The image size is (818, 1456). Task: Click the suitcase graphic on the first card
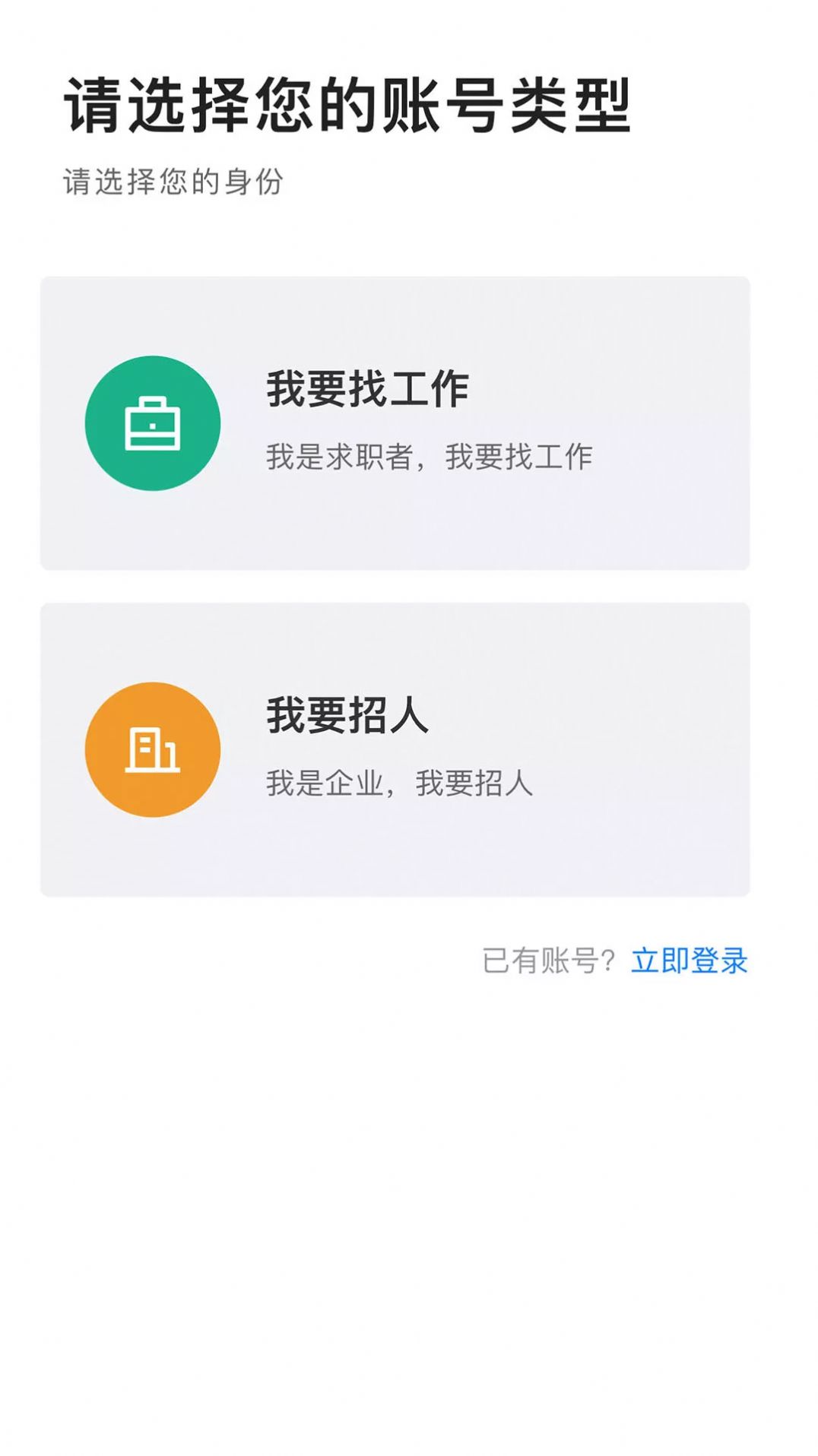coord(154,422)
